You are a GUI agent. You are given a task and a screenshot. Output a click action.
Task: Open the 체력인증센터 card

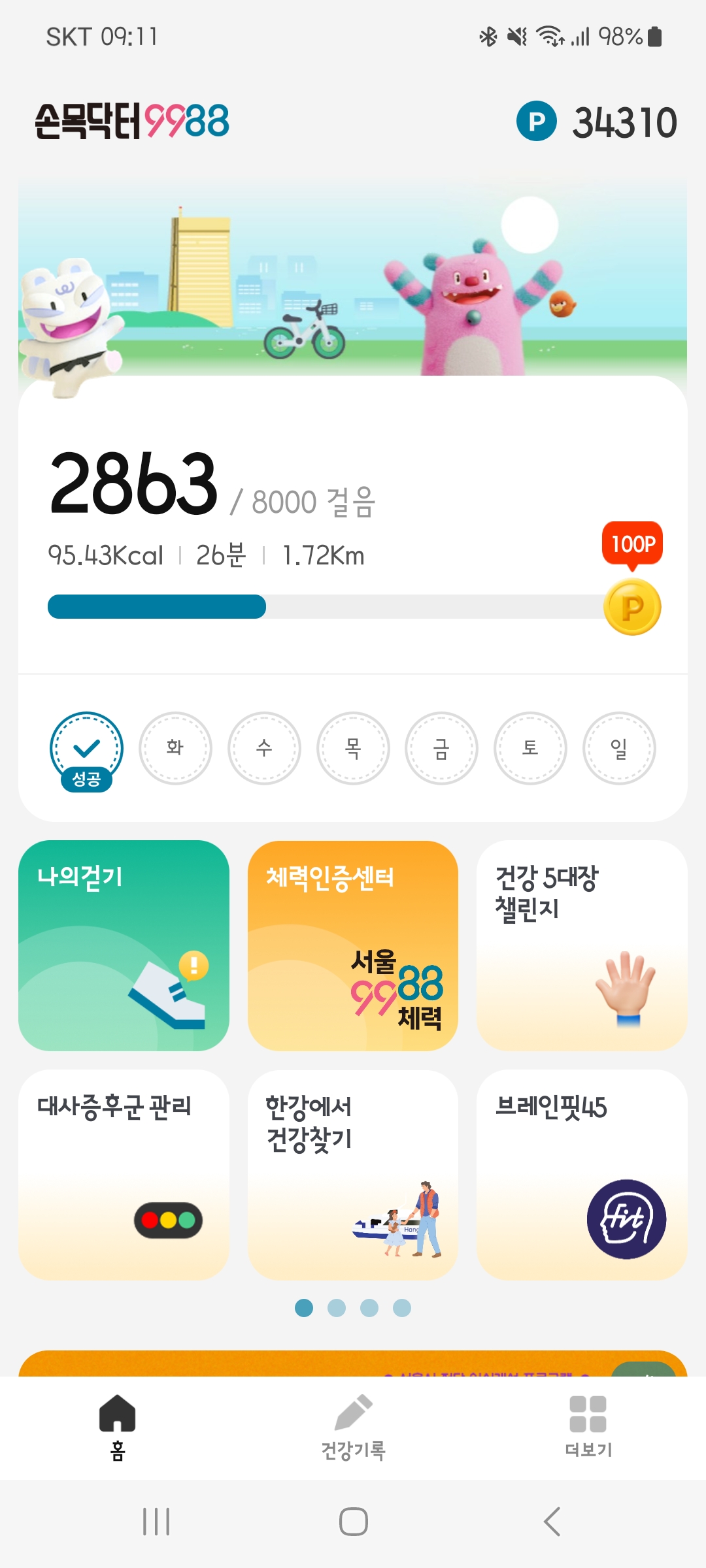tap(353, 945)
